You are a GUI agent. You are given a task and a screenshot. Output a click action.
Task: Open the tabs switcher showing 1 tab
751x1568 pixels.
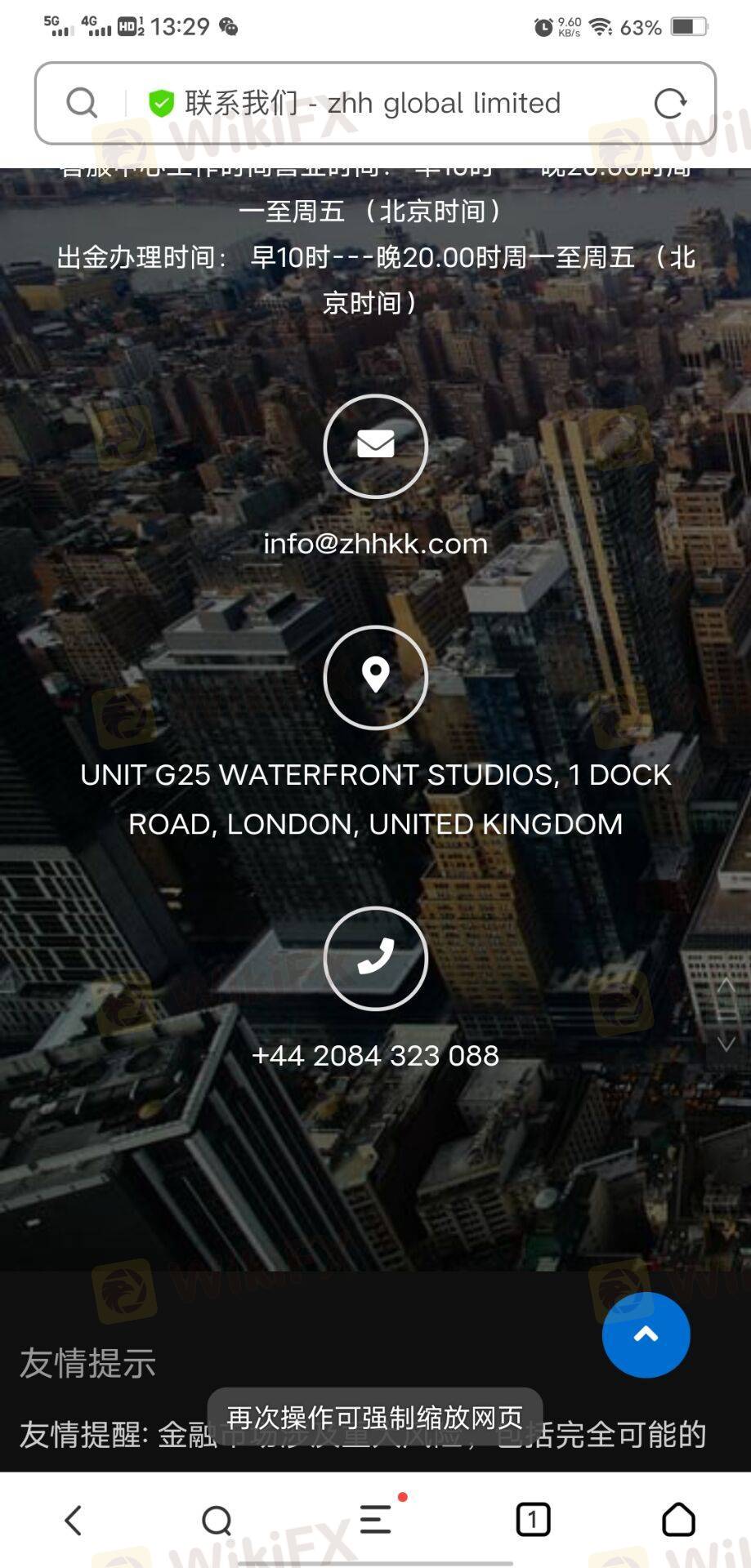point(533,1520)
